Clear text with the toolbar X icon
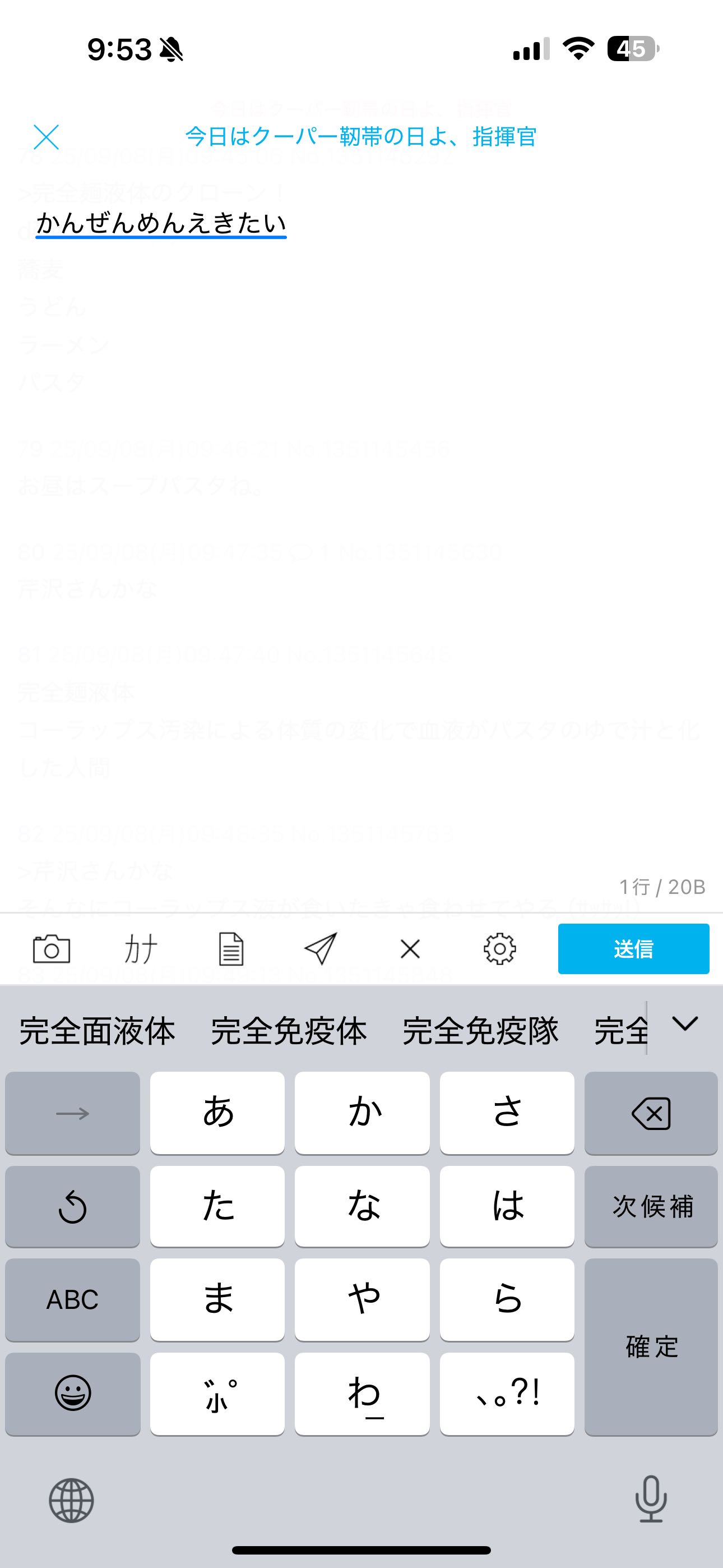The height and width of the screenshot is (1568, 723). tap(410, 948)
